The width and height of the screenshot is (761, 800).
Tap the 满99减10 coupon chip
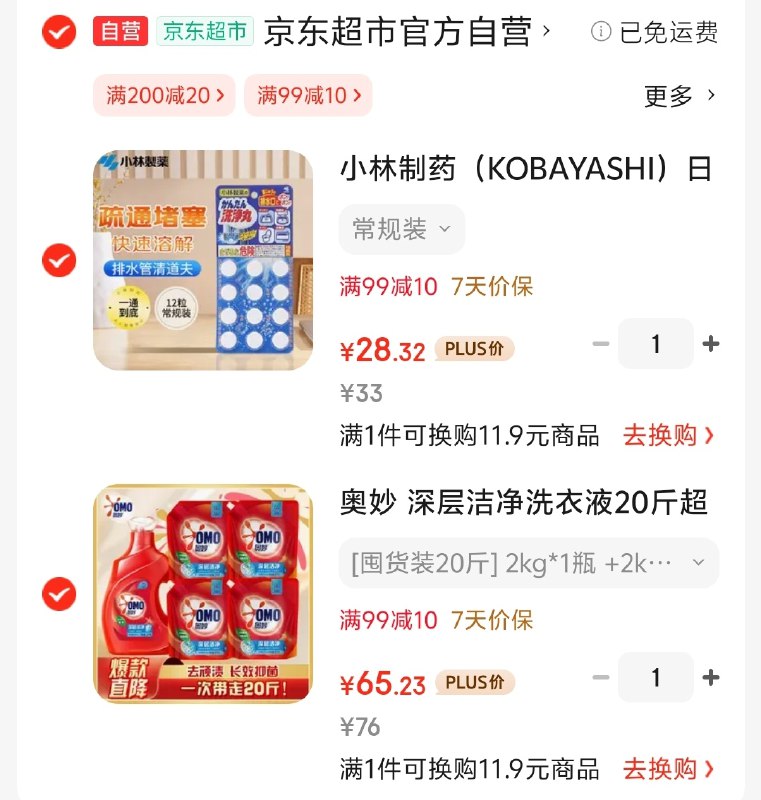tap(308, 96)
